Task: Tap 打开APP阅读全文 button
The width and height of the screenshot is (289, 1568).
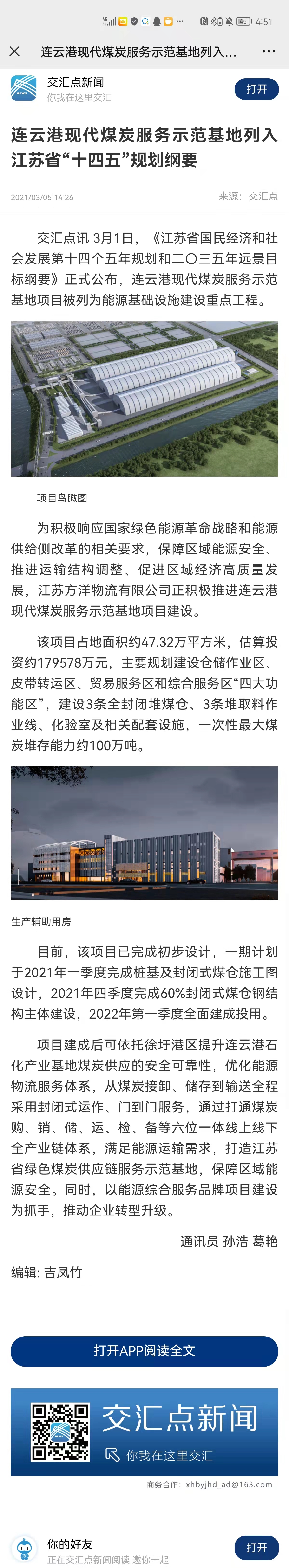Action: [144, 1351]
